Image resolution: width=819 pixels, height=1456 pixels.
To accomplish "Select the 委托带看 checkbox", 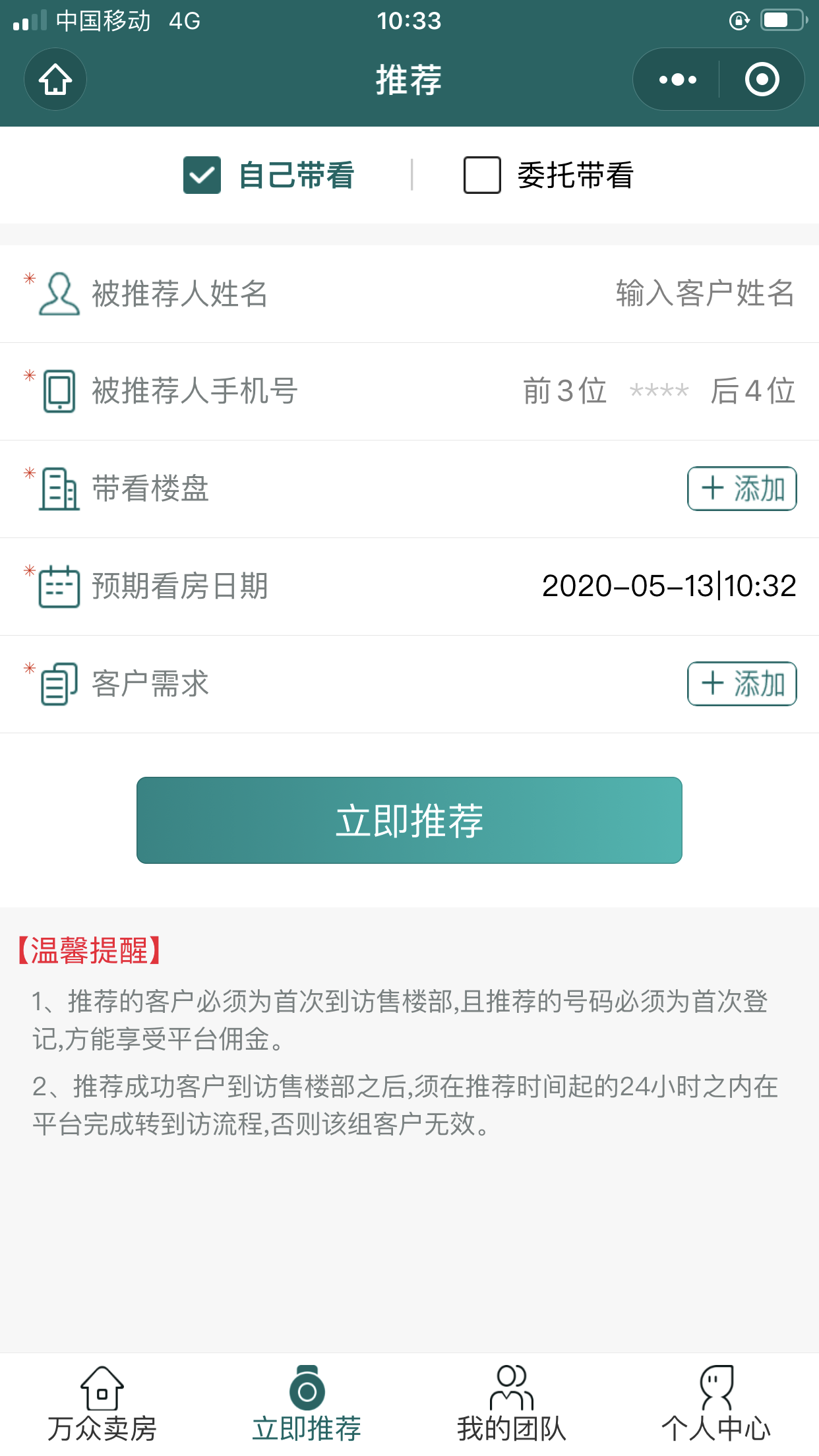I will [x=482, y=175].
